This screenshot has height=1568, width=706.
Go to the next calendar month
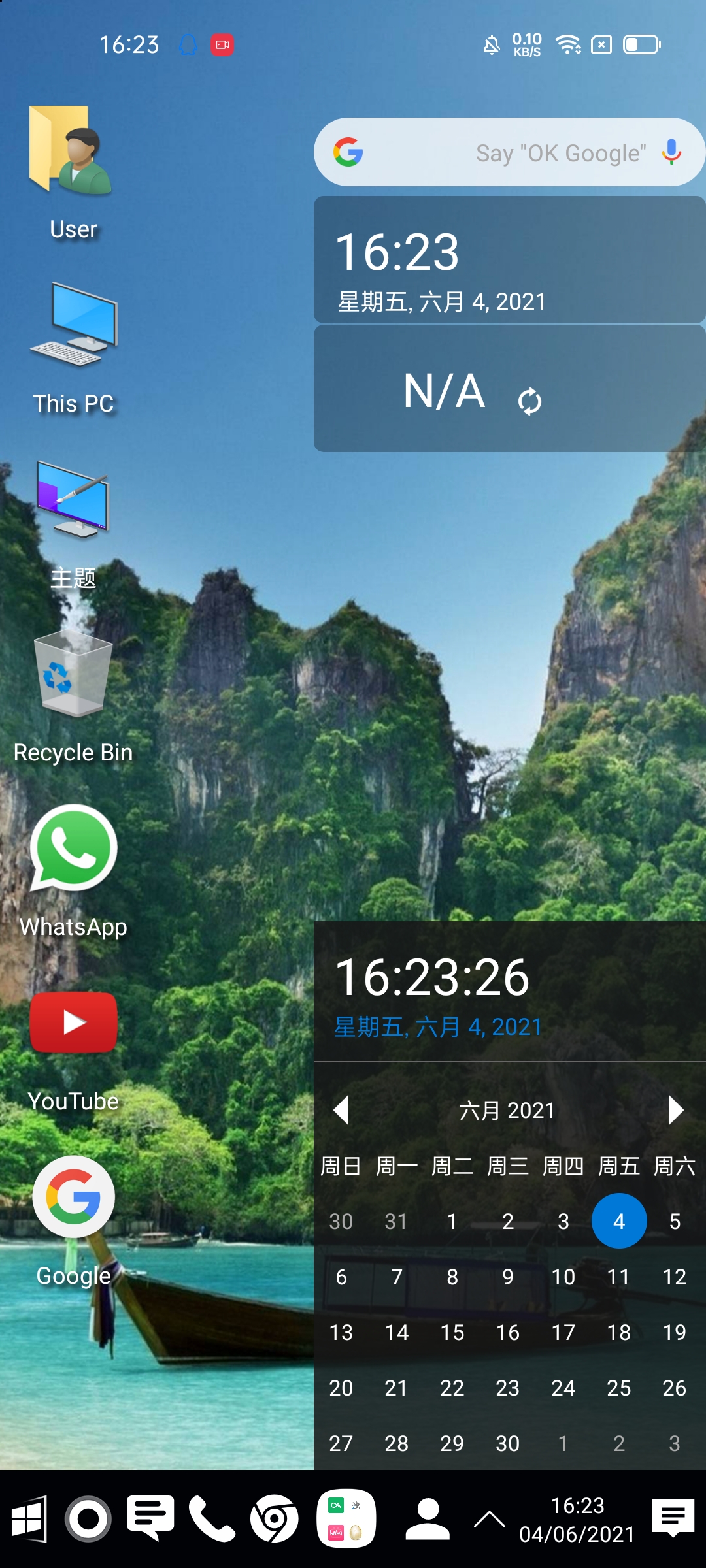click(676, 1110)
